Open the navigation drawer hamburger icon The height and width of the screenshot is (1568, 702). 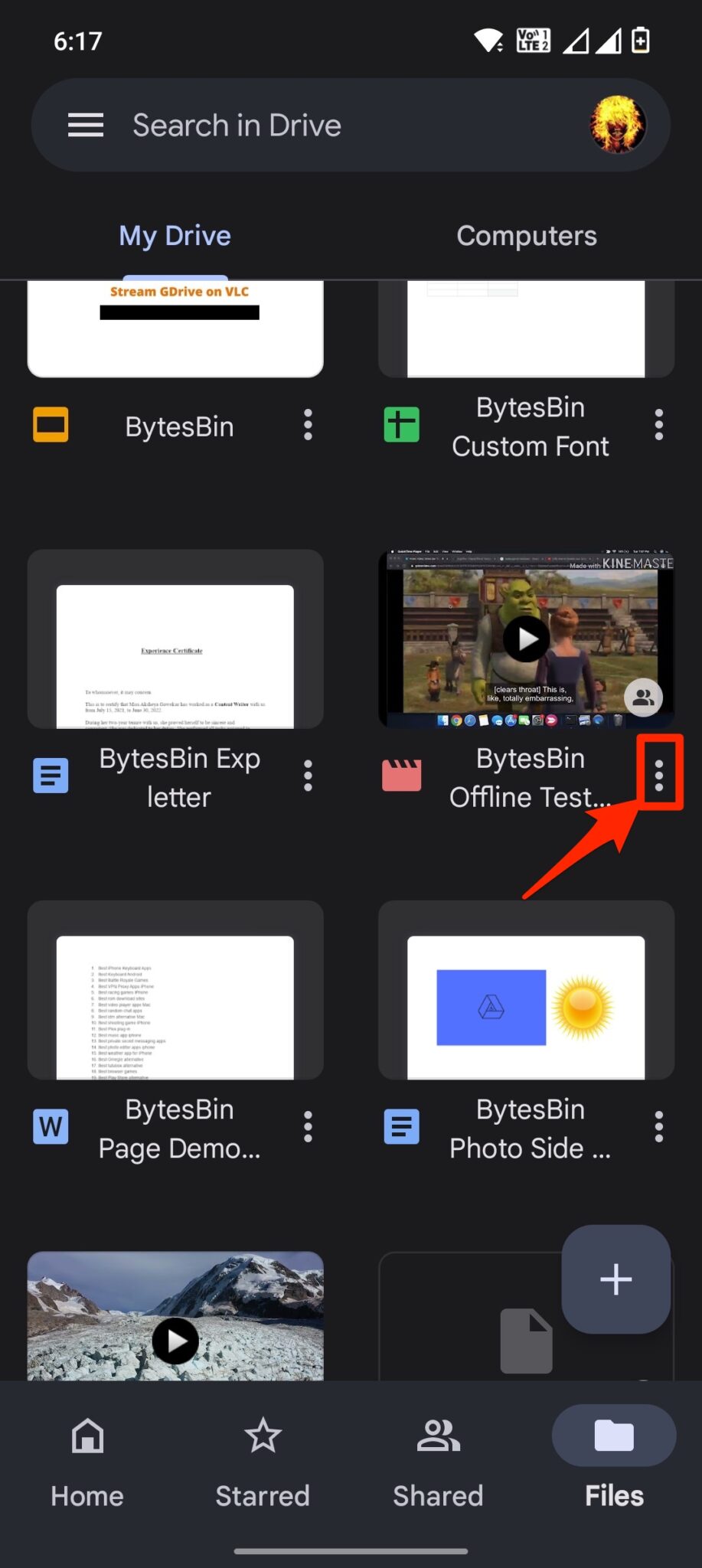tap(86, 124)
